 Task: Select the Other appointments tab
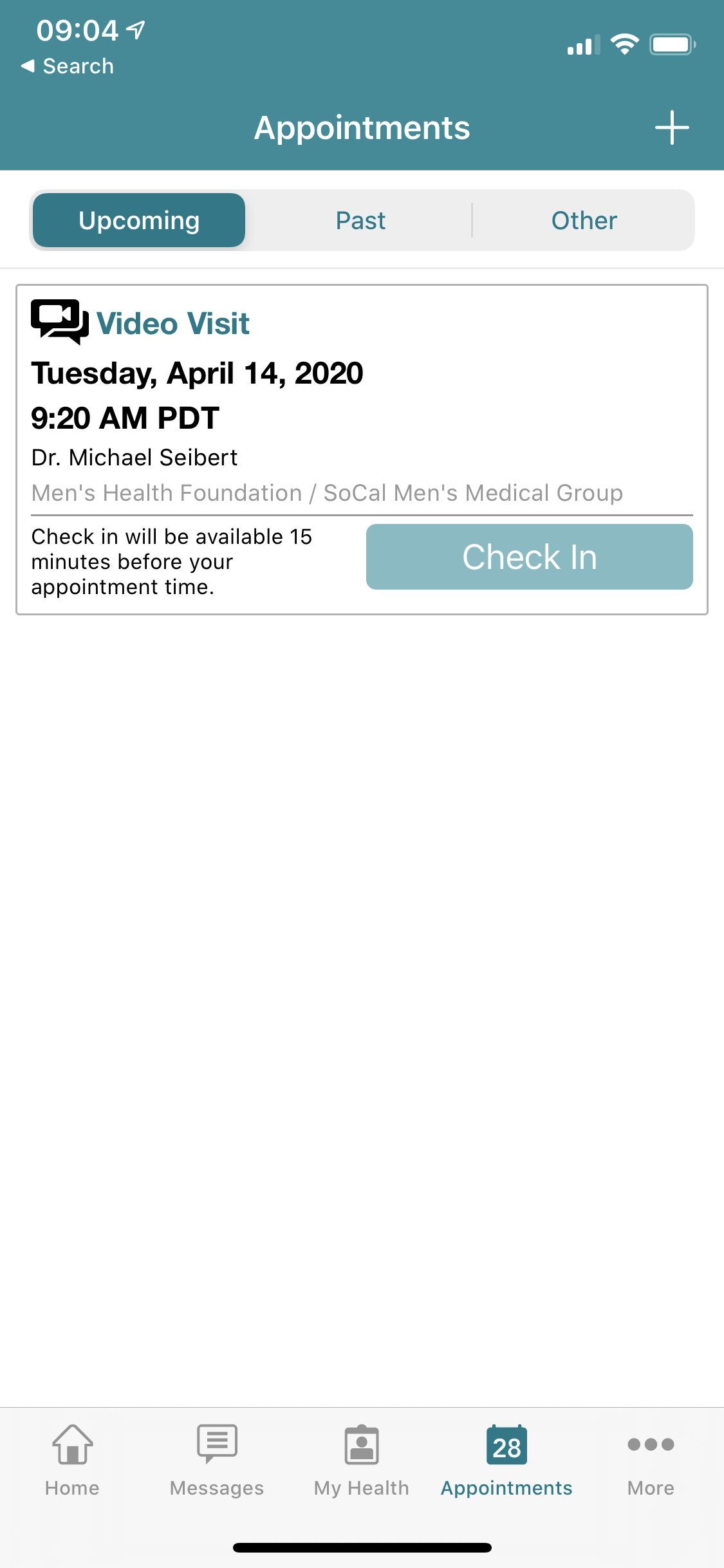coord(584,220)
